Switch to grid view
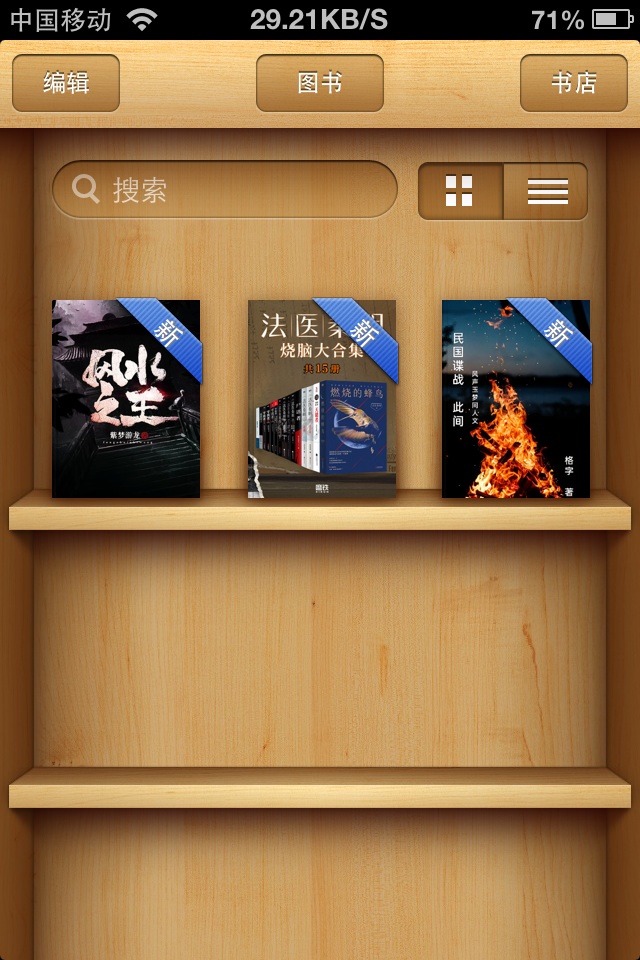Viewport: 640px width, 960px height. 460,191
